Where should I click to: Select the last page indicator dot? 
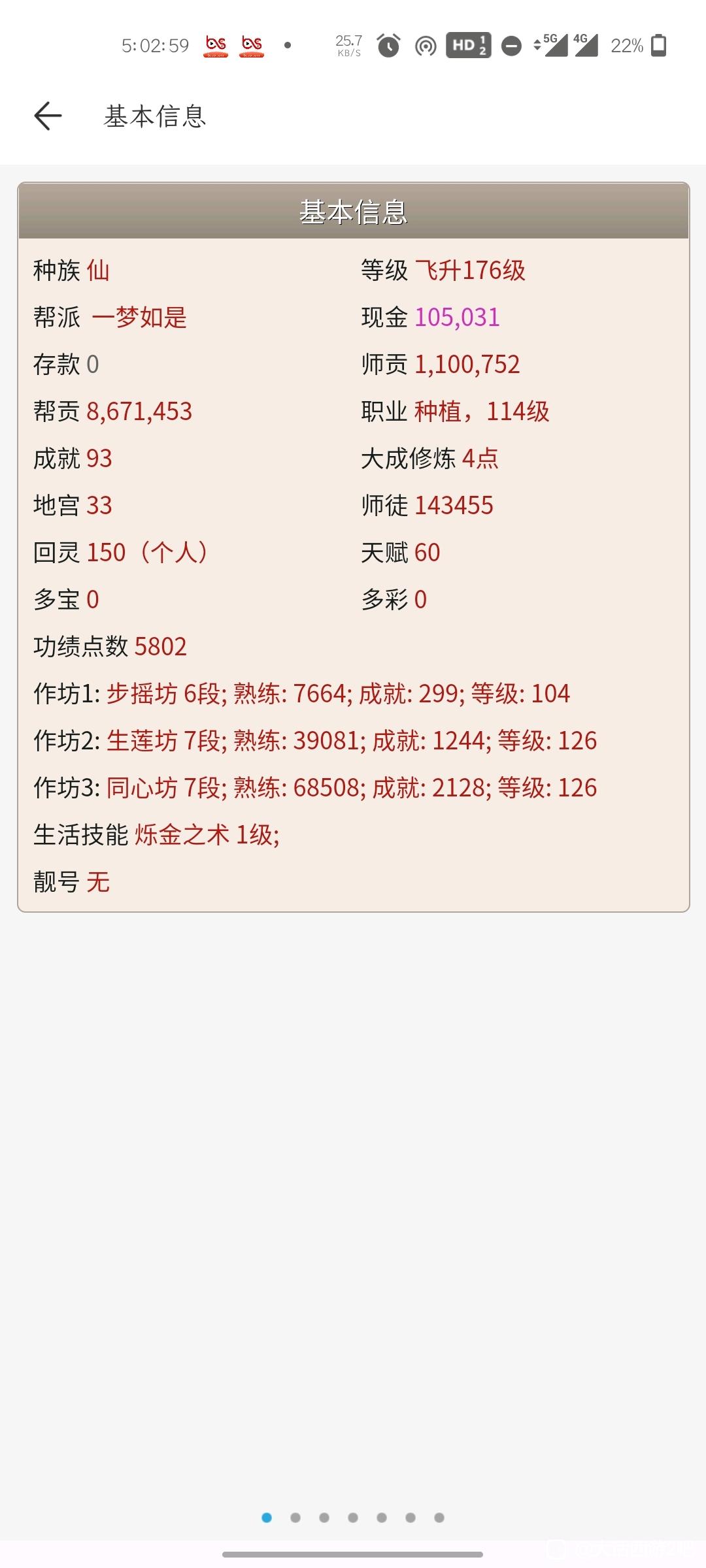(439, 1518)
